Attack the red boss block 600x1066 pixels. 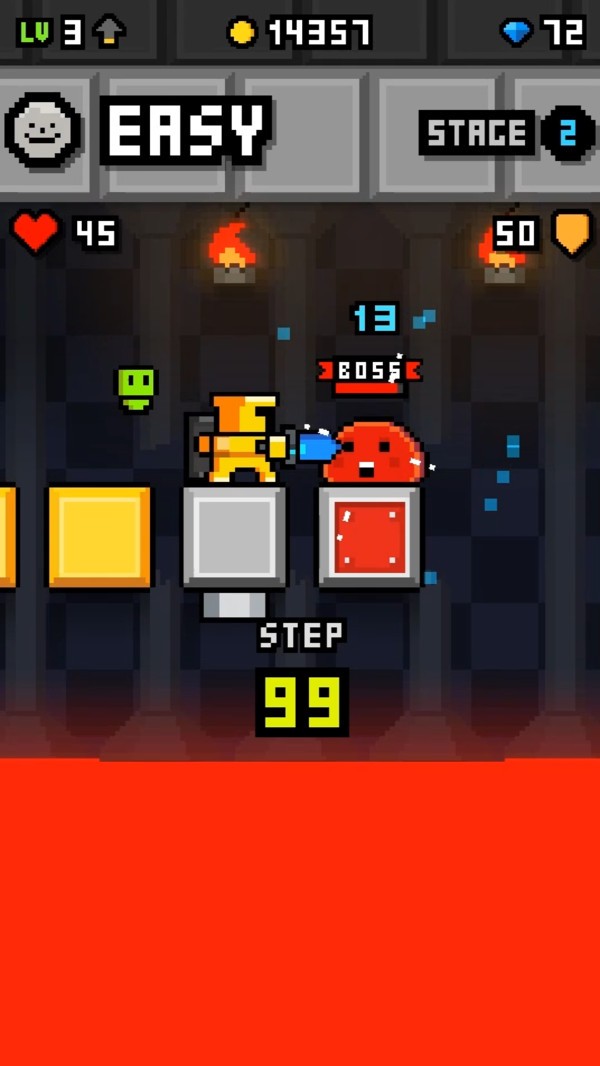coord(369,537)
